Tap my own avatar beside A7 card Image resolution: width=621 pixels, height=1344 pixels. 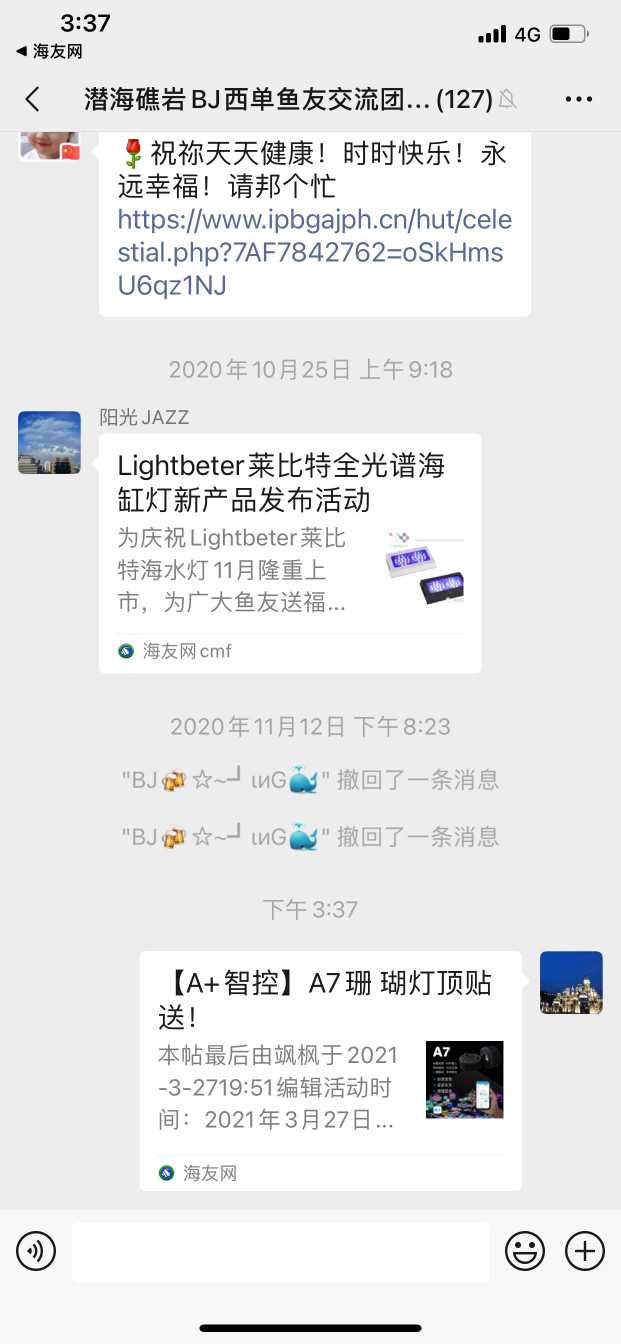[571, 982]
